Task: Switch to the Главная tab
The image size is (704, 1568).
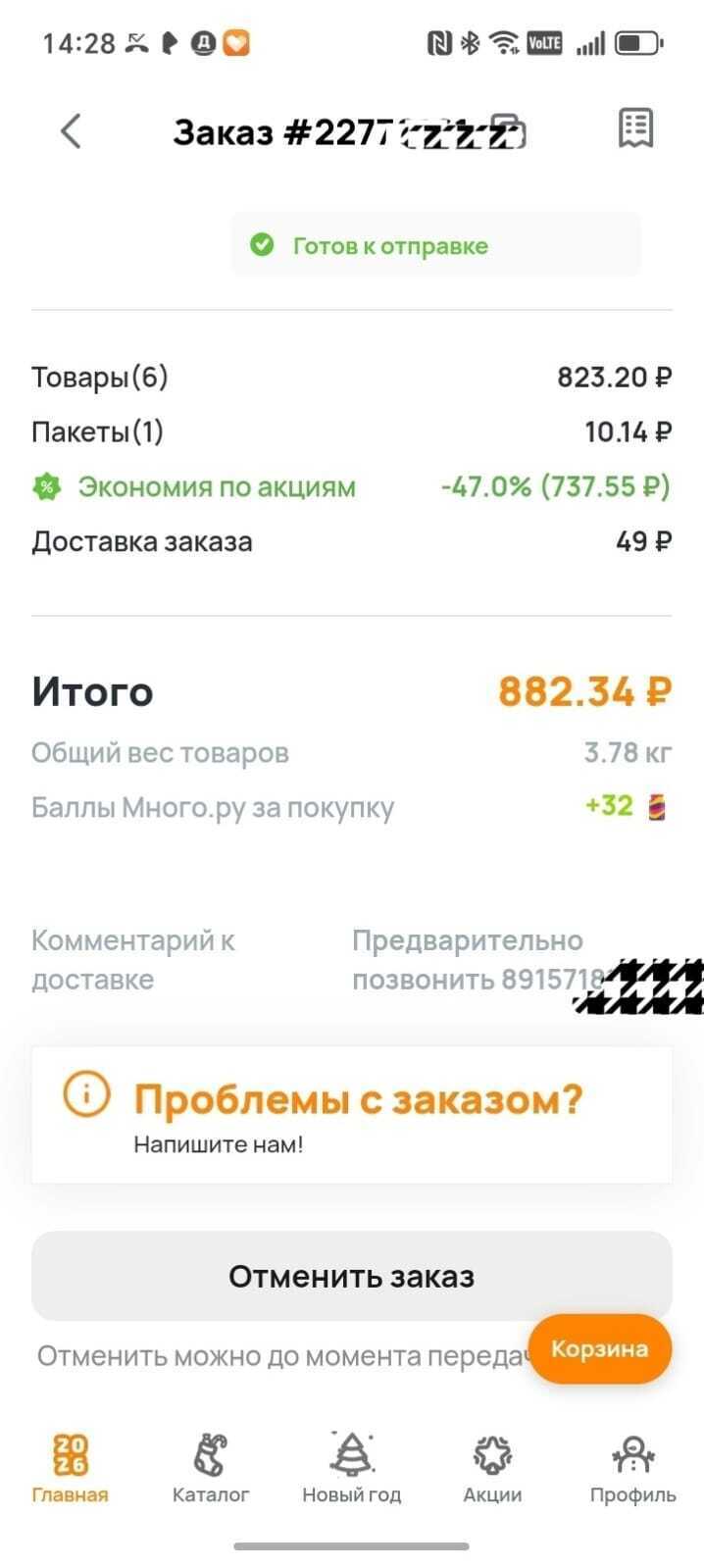Action: 70,1468
